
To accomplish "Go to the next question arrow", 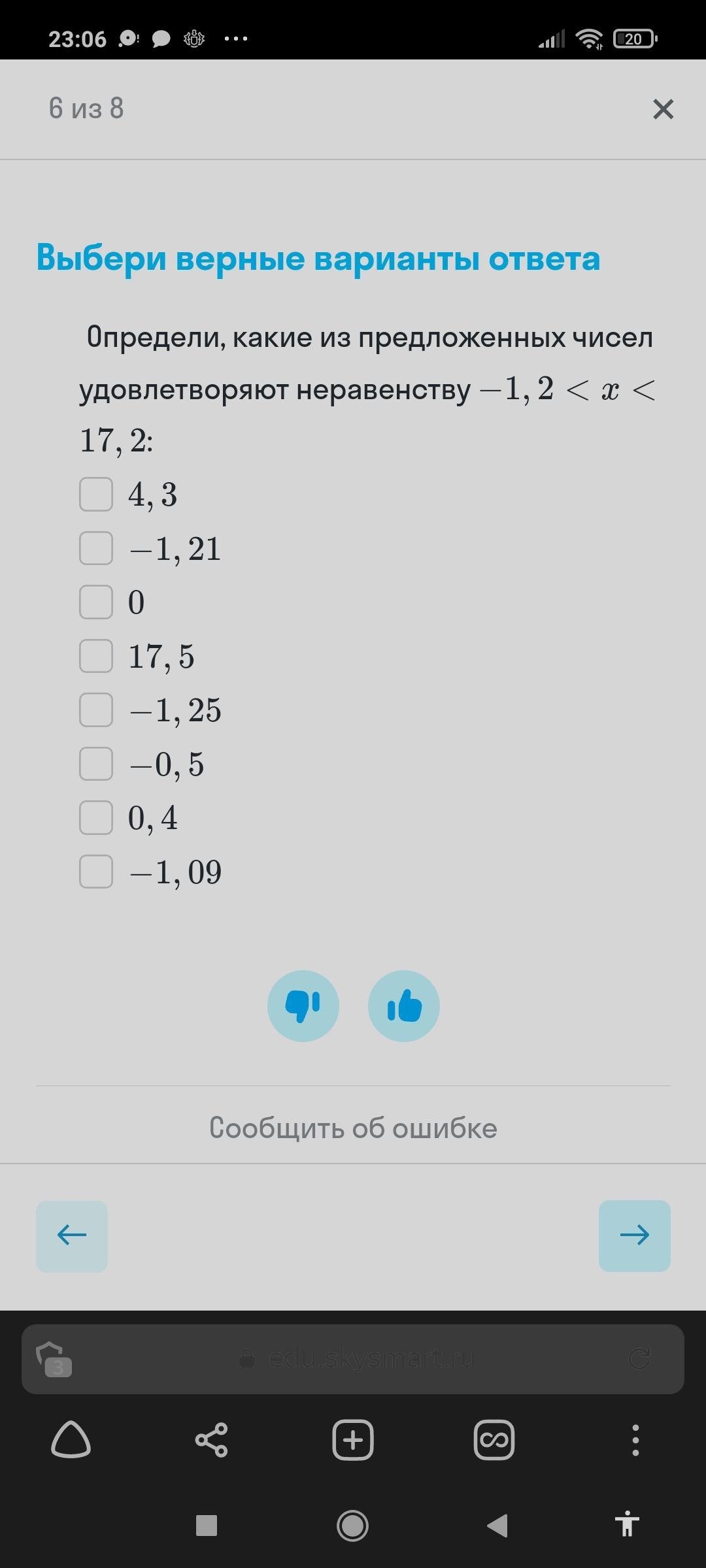I will point(635,1235).
